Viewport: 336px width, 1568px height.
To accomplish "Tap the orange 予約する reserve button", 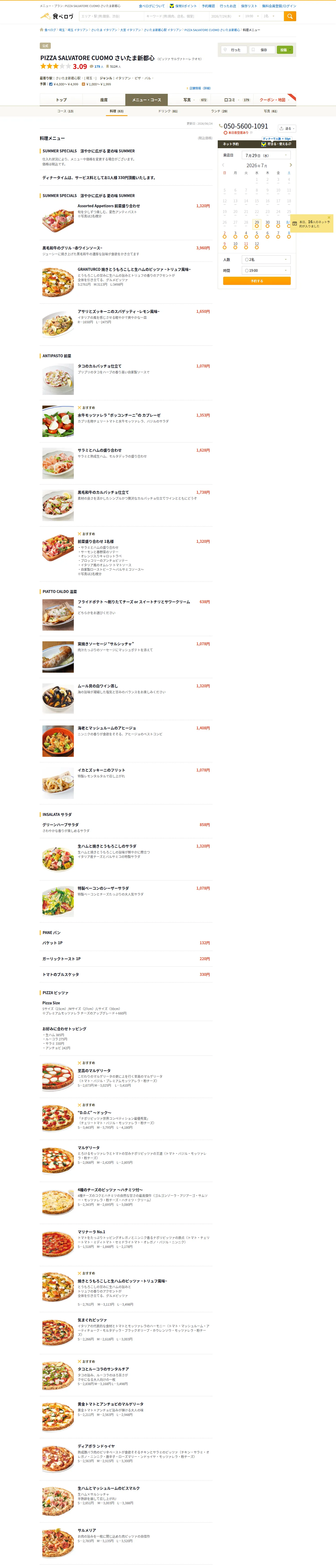I will click(257, 281).
